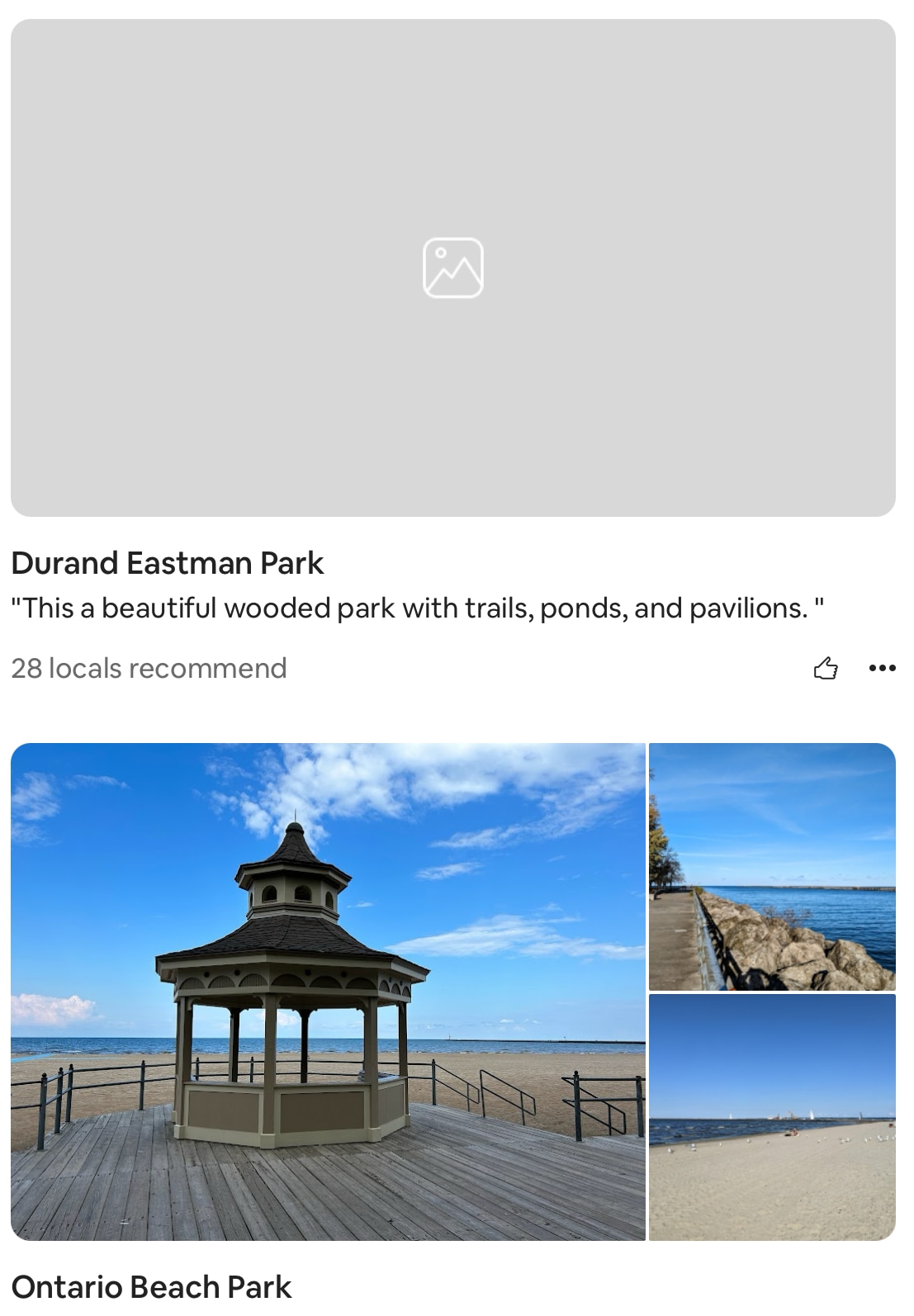Open Ontario Beach Park details

151,1286
